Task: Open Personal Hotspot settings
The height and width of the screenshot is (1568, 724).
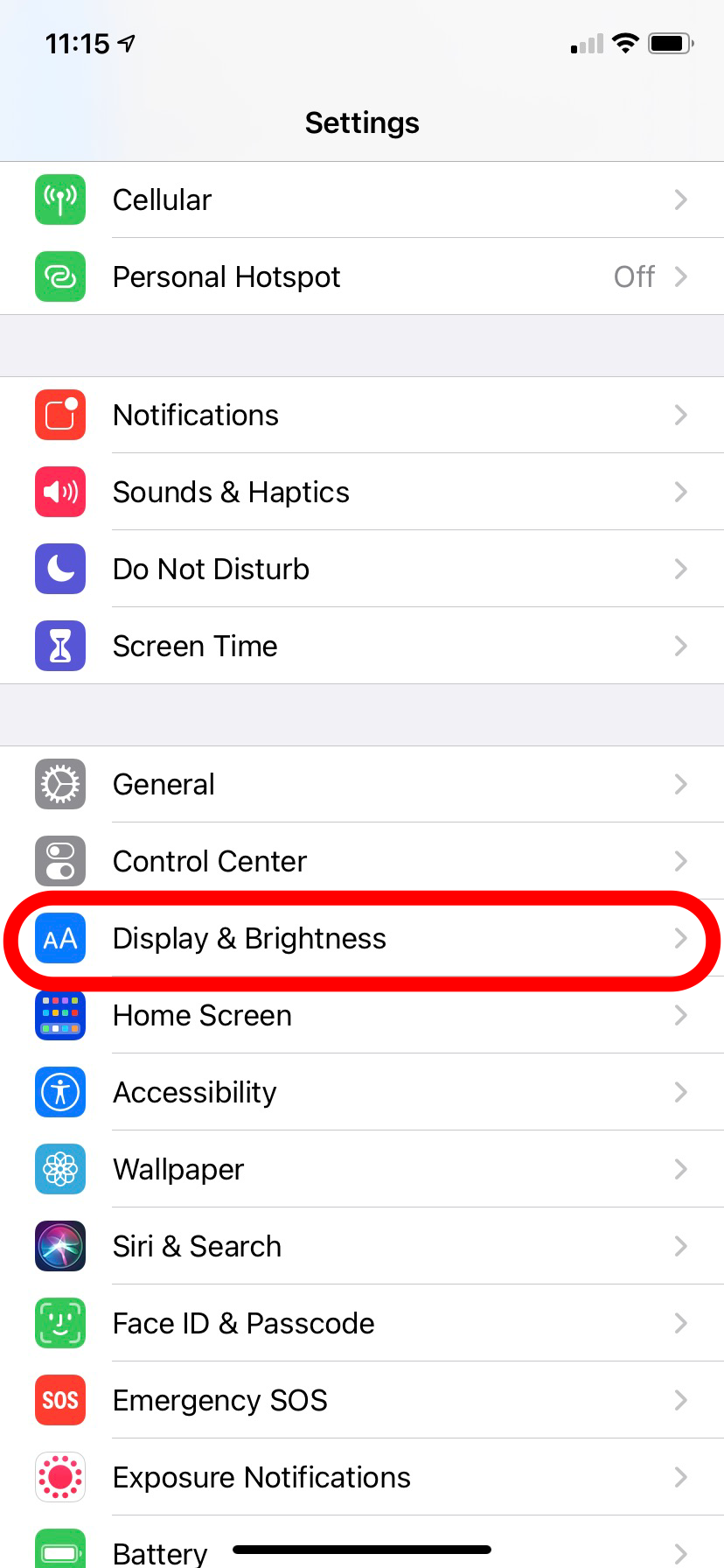Action: pyautogui.click(x=362, y=276)
